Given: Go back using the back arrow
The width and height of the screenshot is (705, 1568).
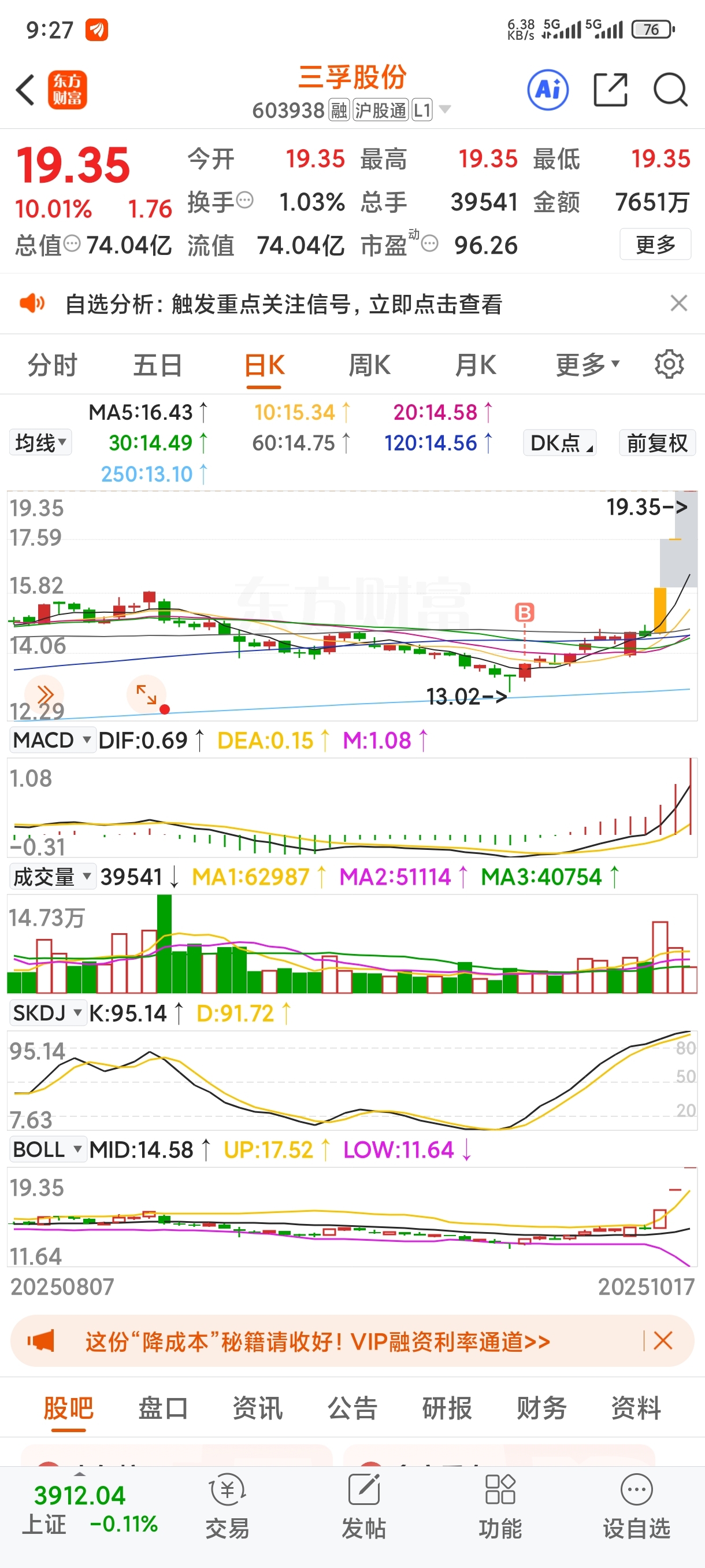Looking at the screenshot, I should click(25, 90).
